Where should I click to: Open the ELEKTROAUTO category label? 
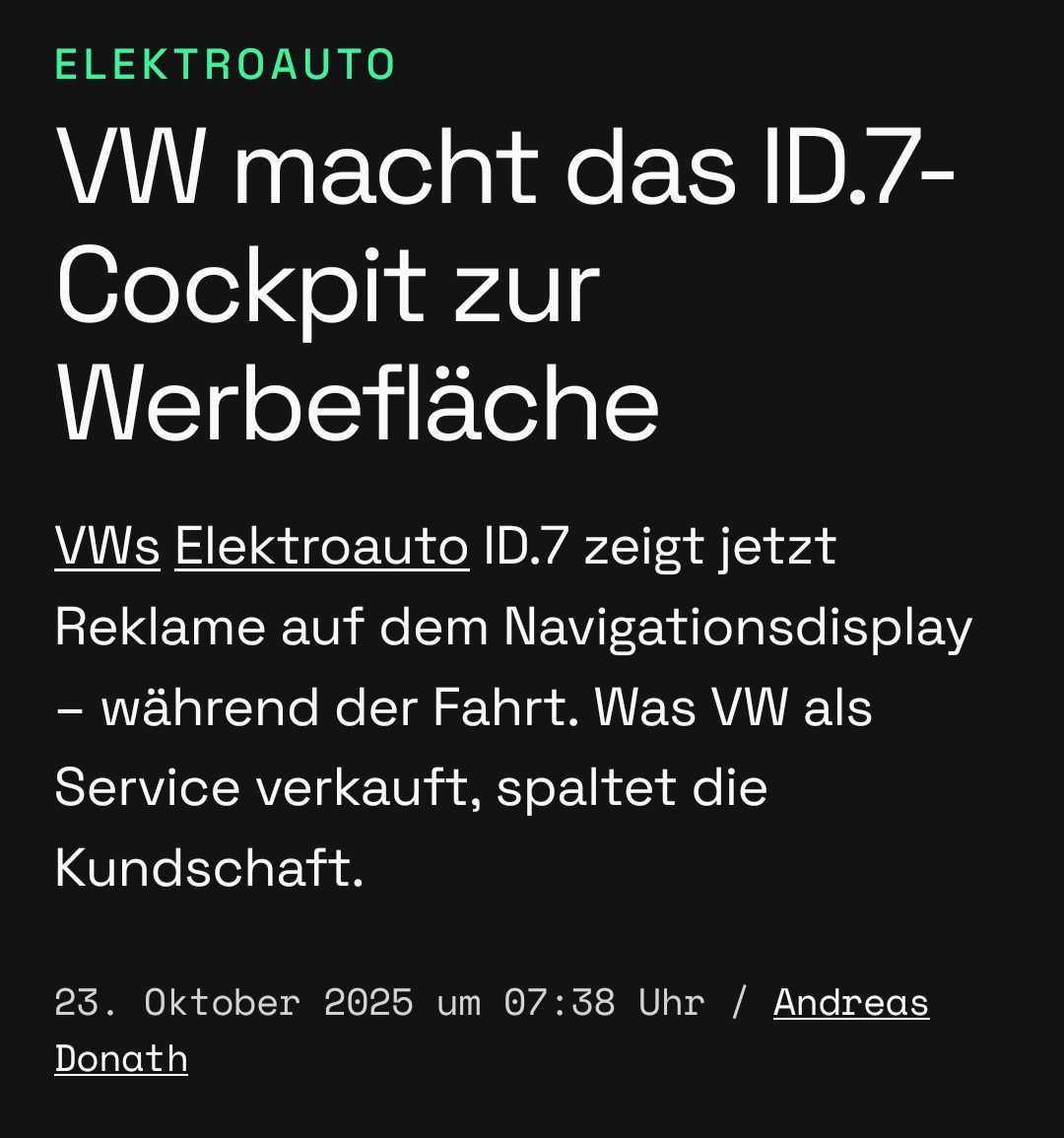click(226, 65)
